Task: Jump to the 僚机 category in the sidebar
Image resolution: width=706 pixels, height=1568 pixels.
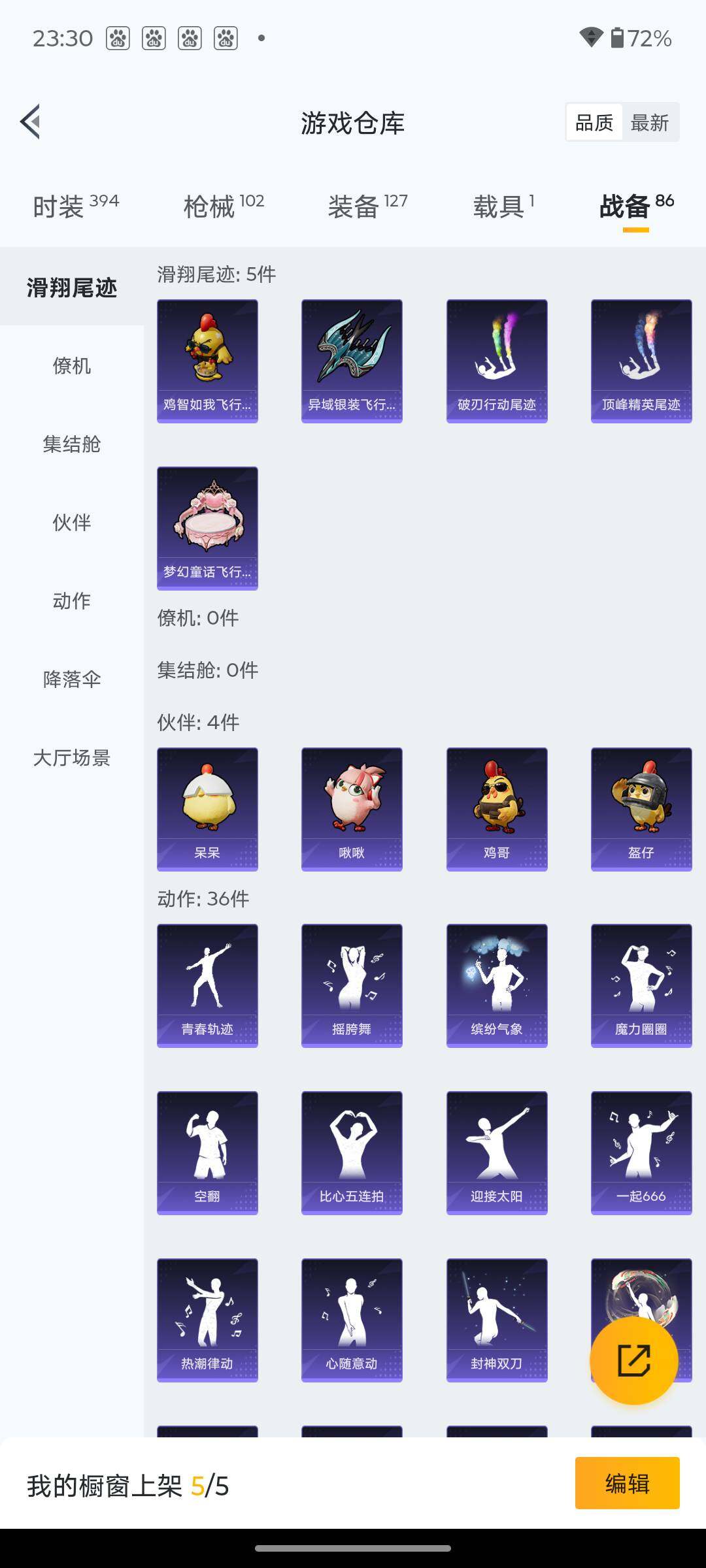Action: 72,366
